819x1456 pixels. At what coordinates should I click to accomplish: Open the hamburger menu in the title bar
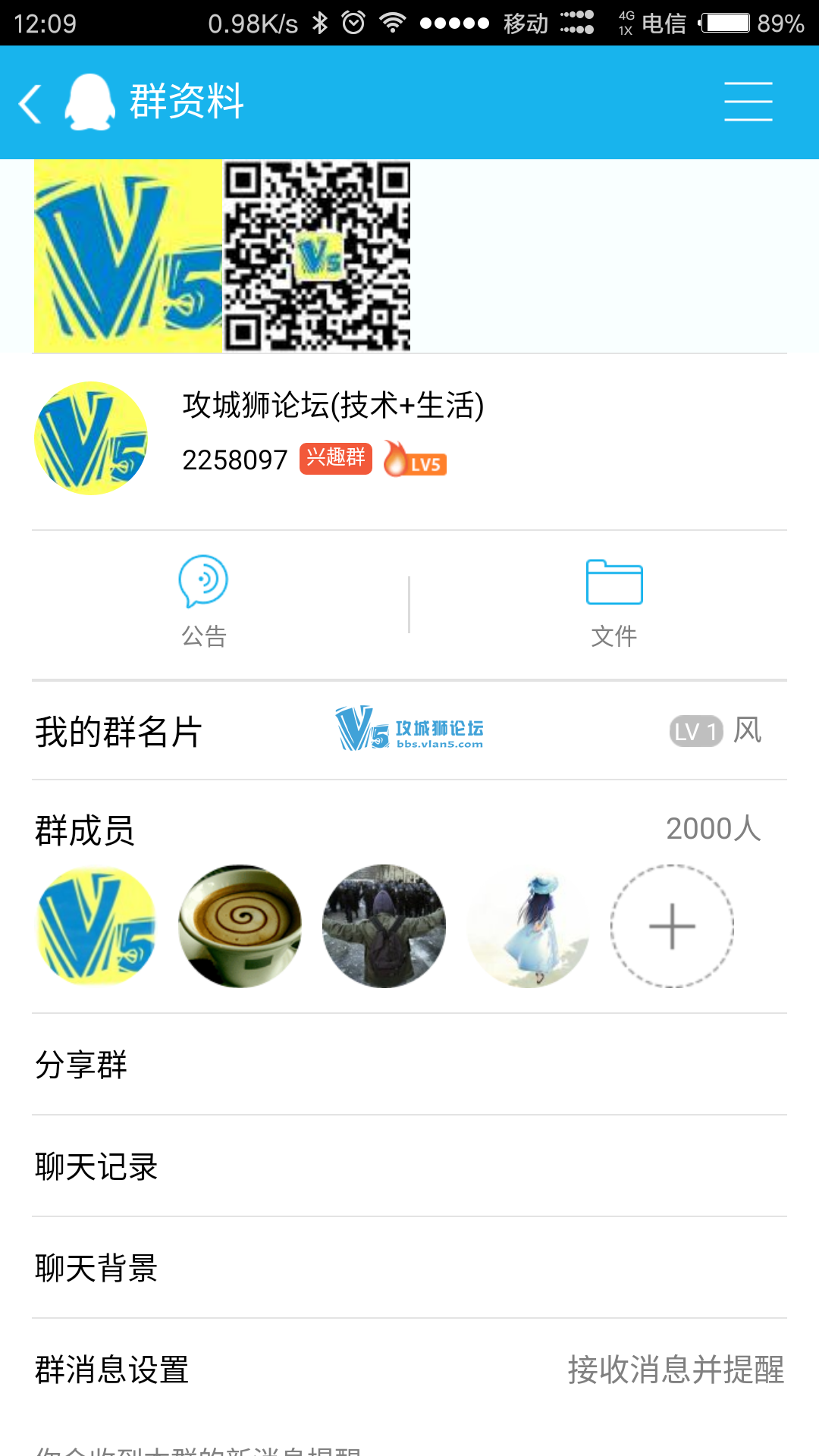[x=748, y=102]
